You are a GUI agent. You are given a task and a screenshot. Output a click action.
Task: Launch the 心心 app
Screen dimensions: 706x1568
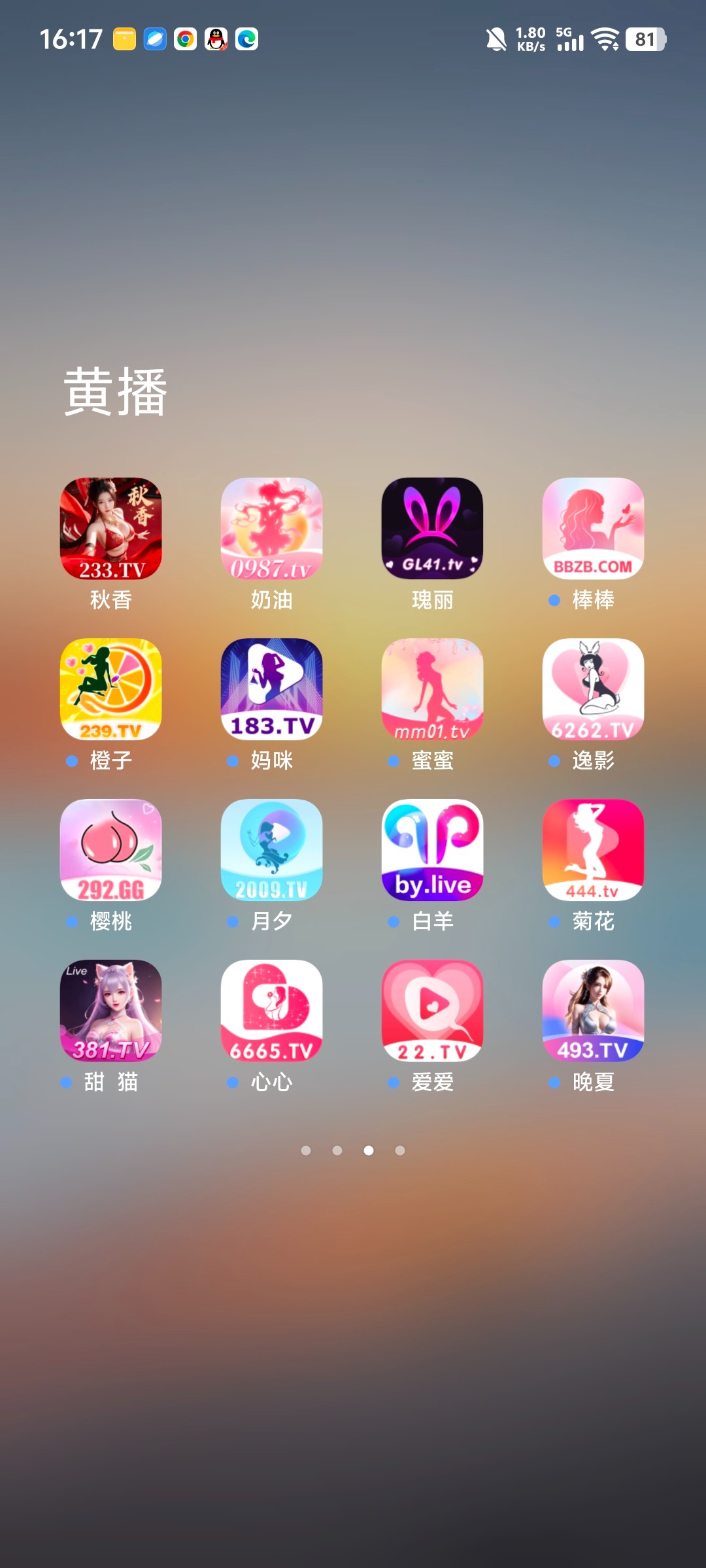(271, 1010)
